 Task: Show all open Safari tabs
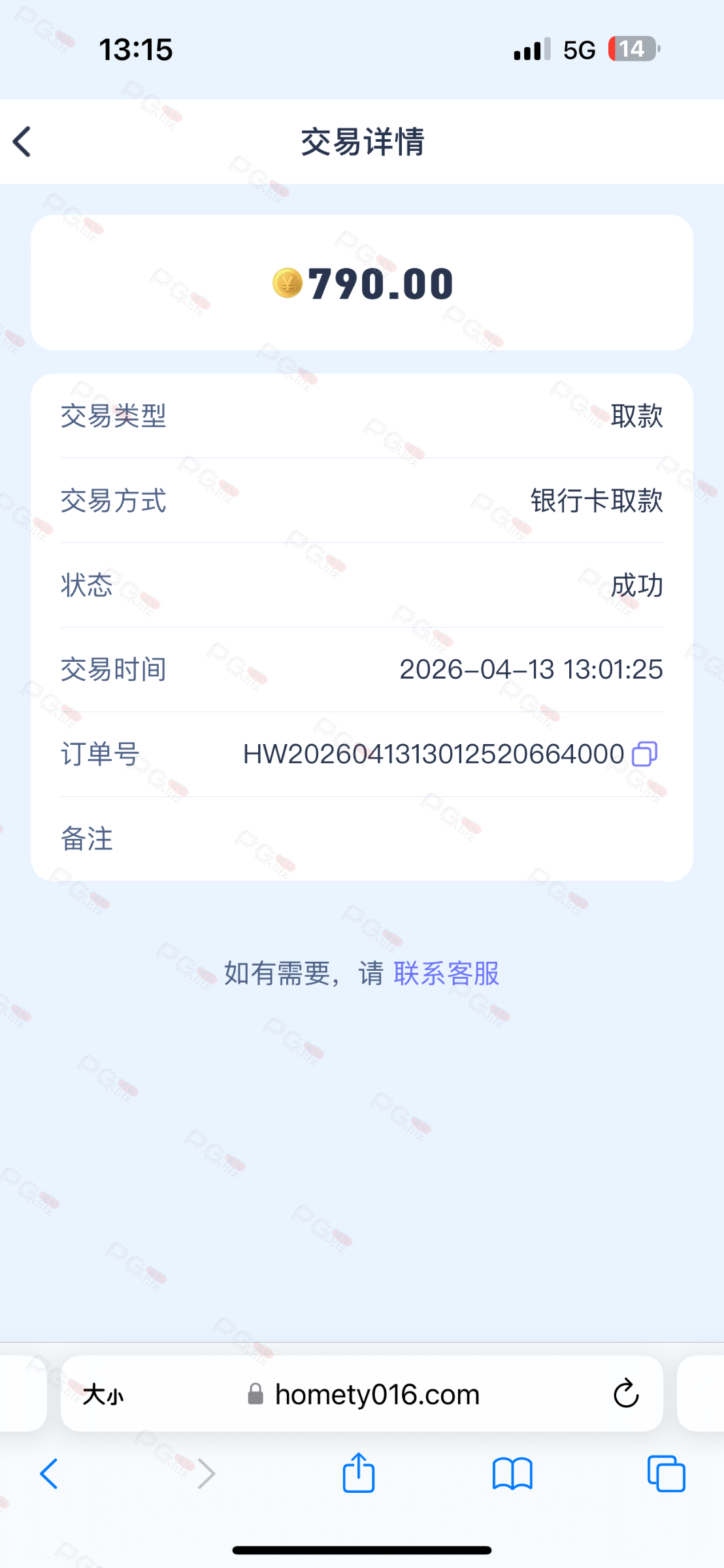(x=666, y=1474)
